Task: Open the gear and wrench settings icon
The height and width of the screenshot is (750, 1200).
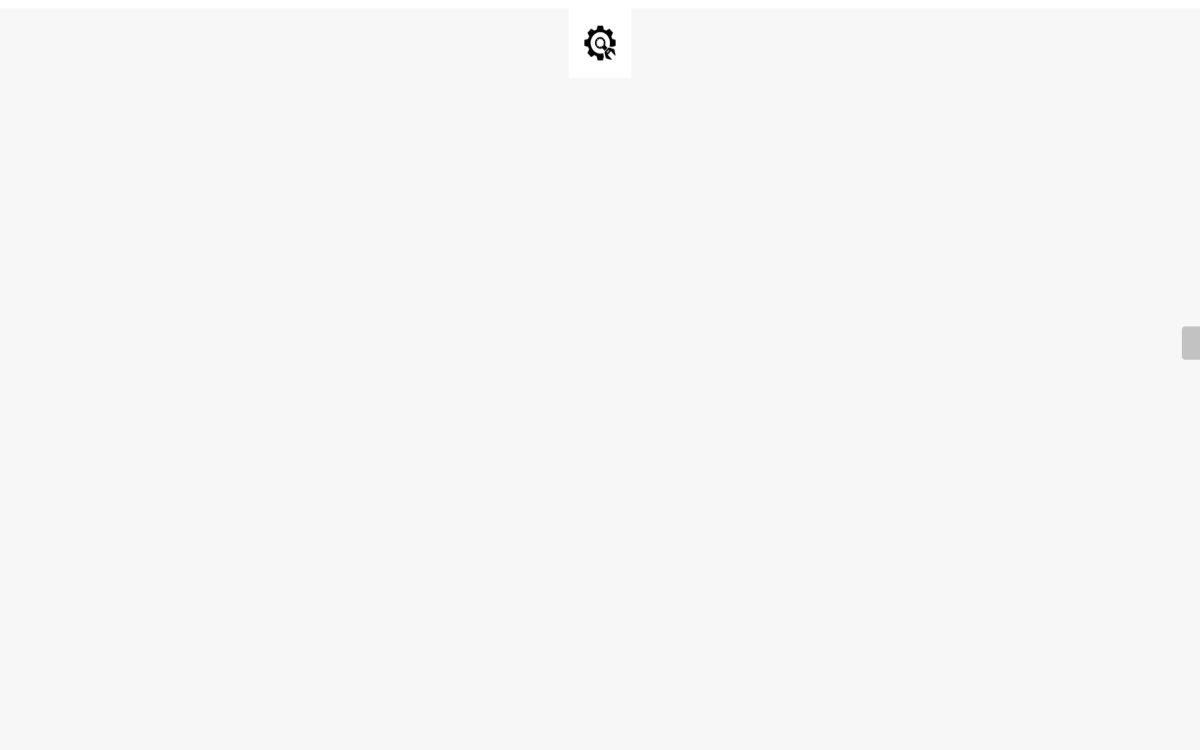Action: pyautogui.click(x=600, y=43)
